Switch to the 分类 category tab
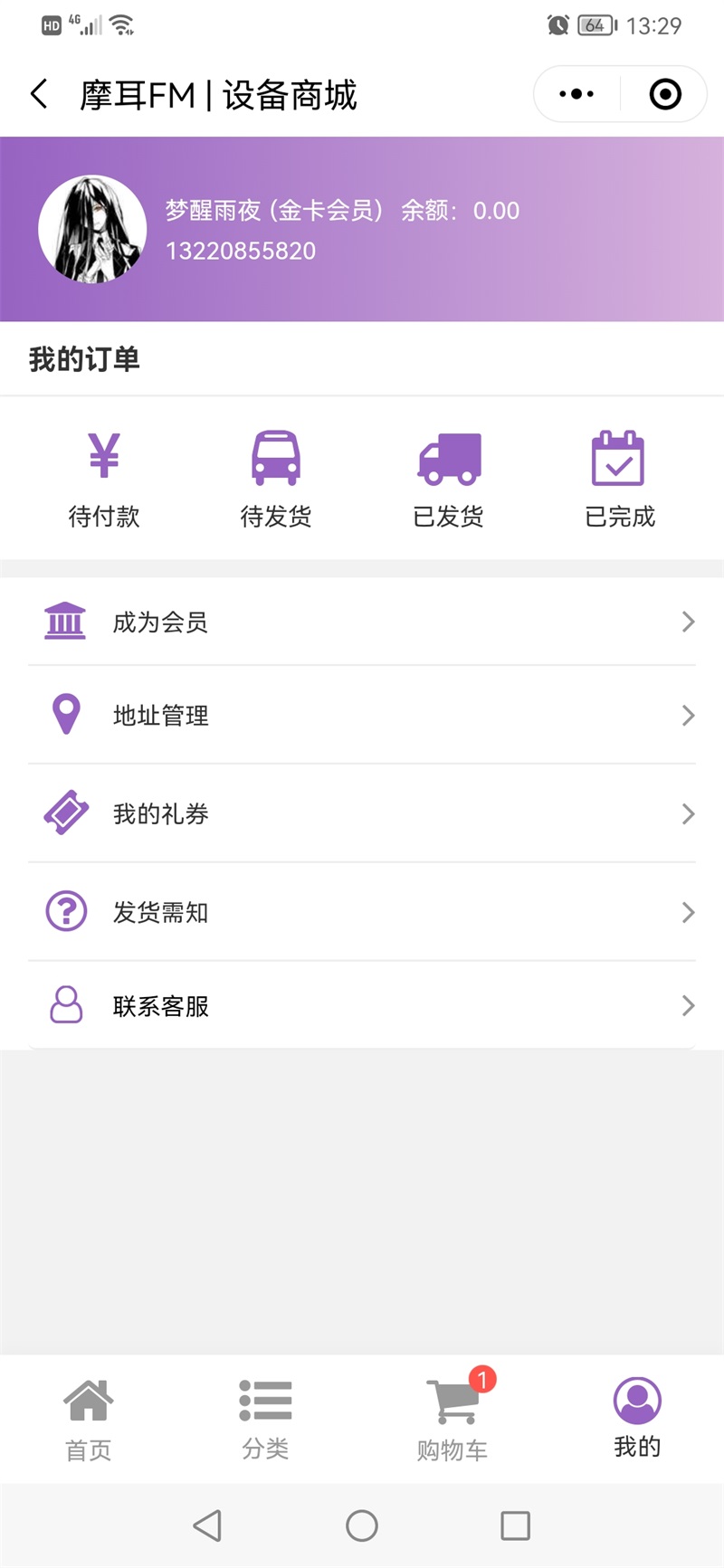 click(265, 1419)
